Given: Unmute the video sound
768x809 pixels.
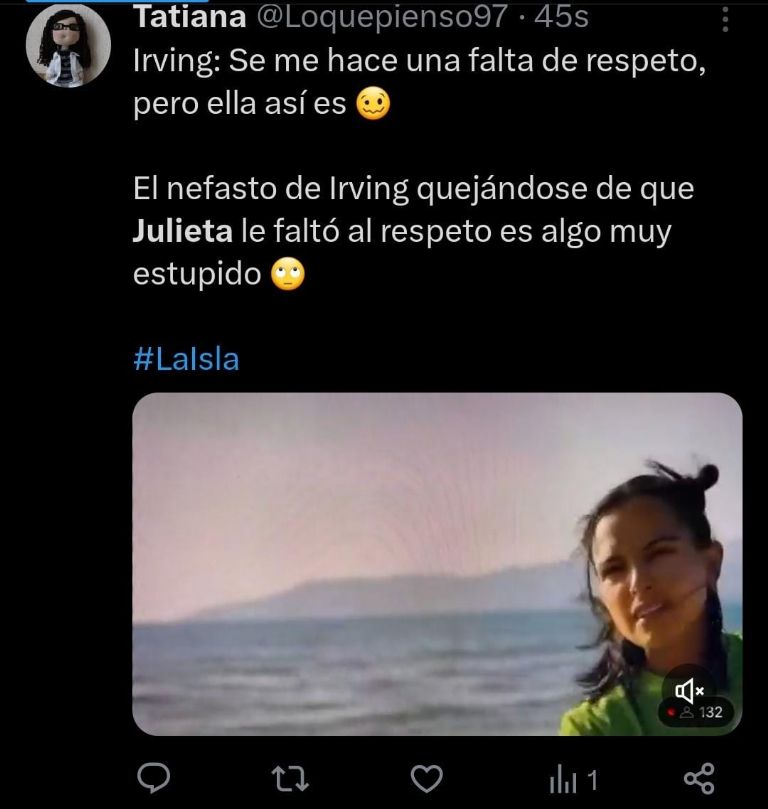Looking at the screenshot, I should pyautogui.click(x=690, y=689).
